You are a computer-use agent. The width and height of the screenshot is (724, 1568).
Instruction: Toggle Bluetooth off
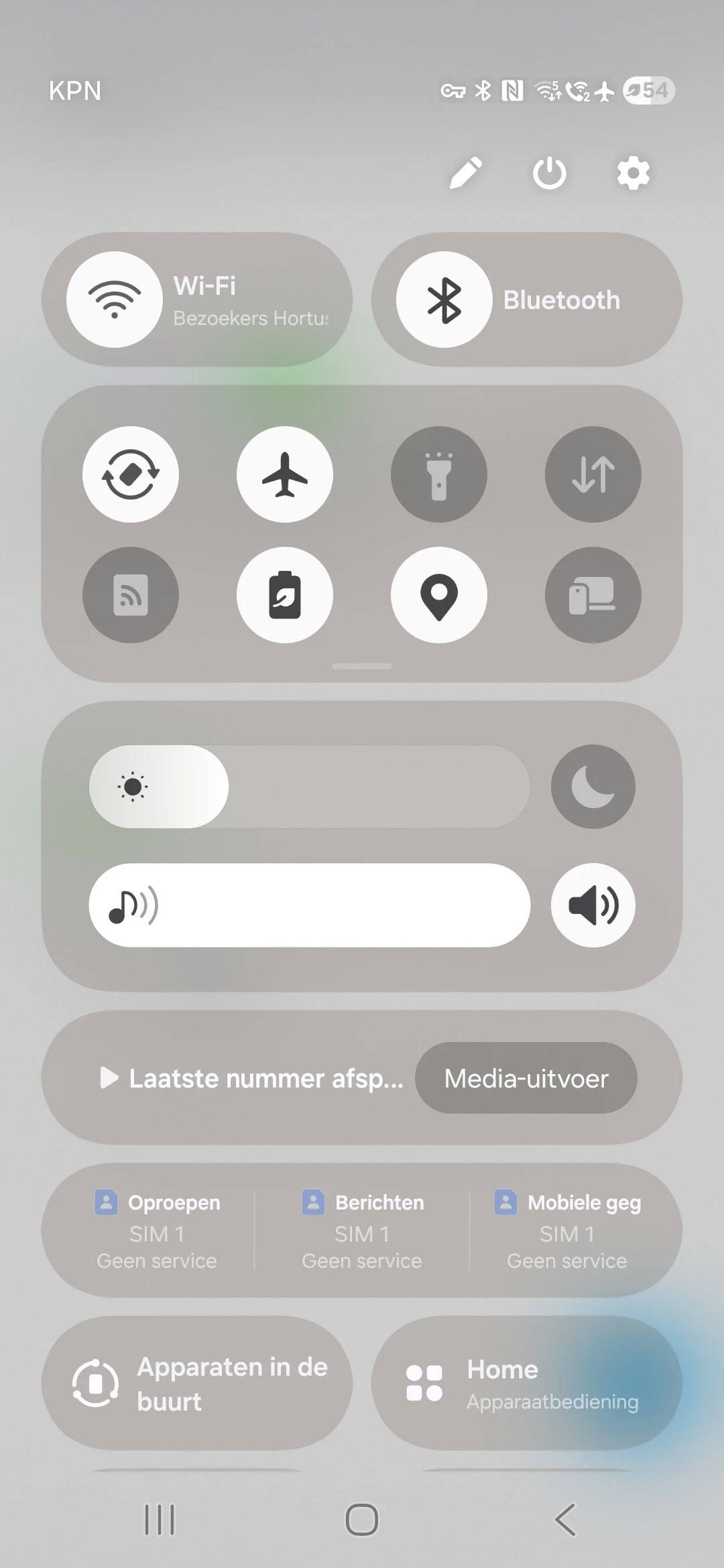(444, 300)
